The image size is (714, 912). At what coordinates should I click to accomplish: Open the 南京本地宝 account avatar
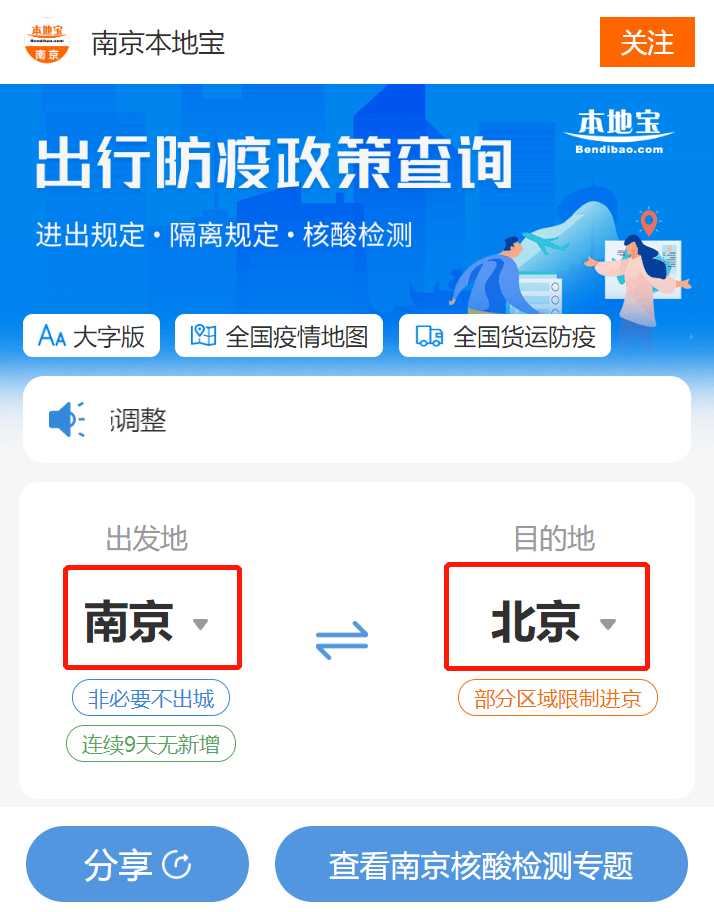46,41
